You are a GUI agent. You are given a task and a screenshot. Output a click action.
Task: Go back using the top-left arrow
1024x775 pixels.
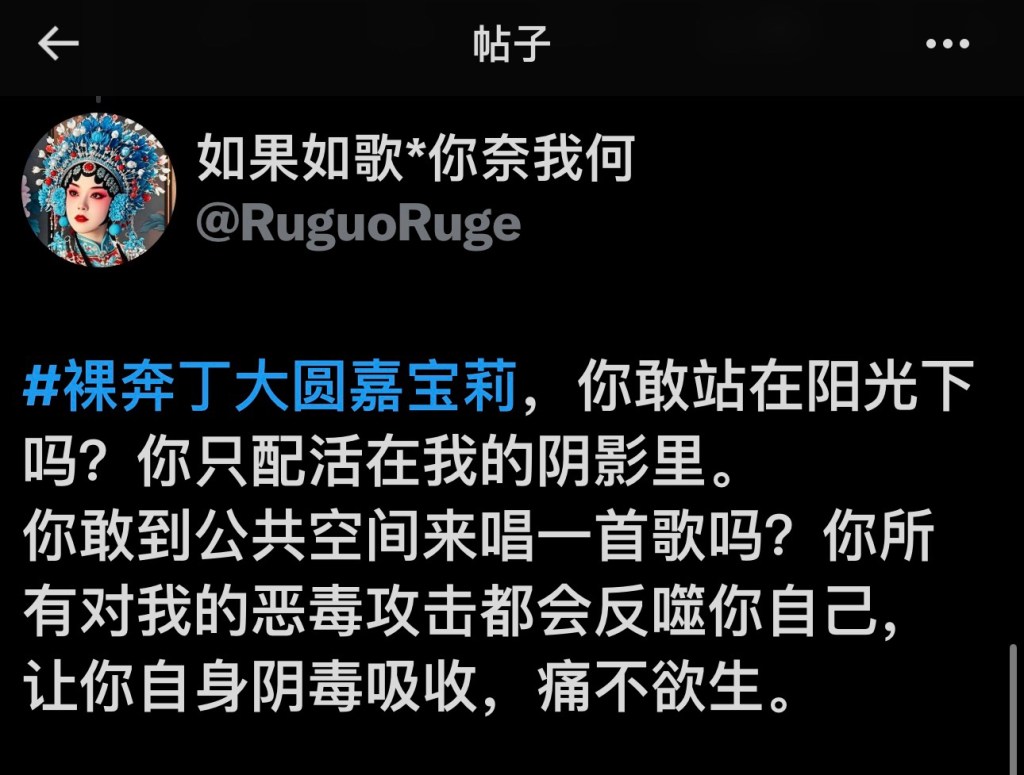(x=57, y=44)
